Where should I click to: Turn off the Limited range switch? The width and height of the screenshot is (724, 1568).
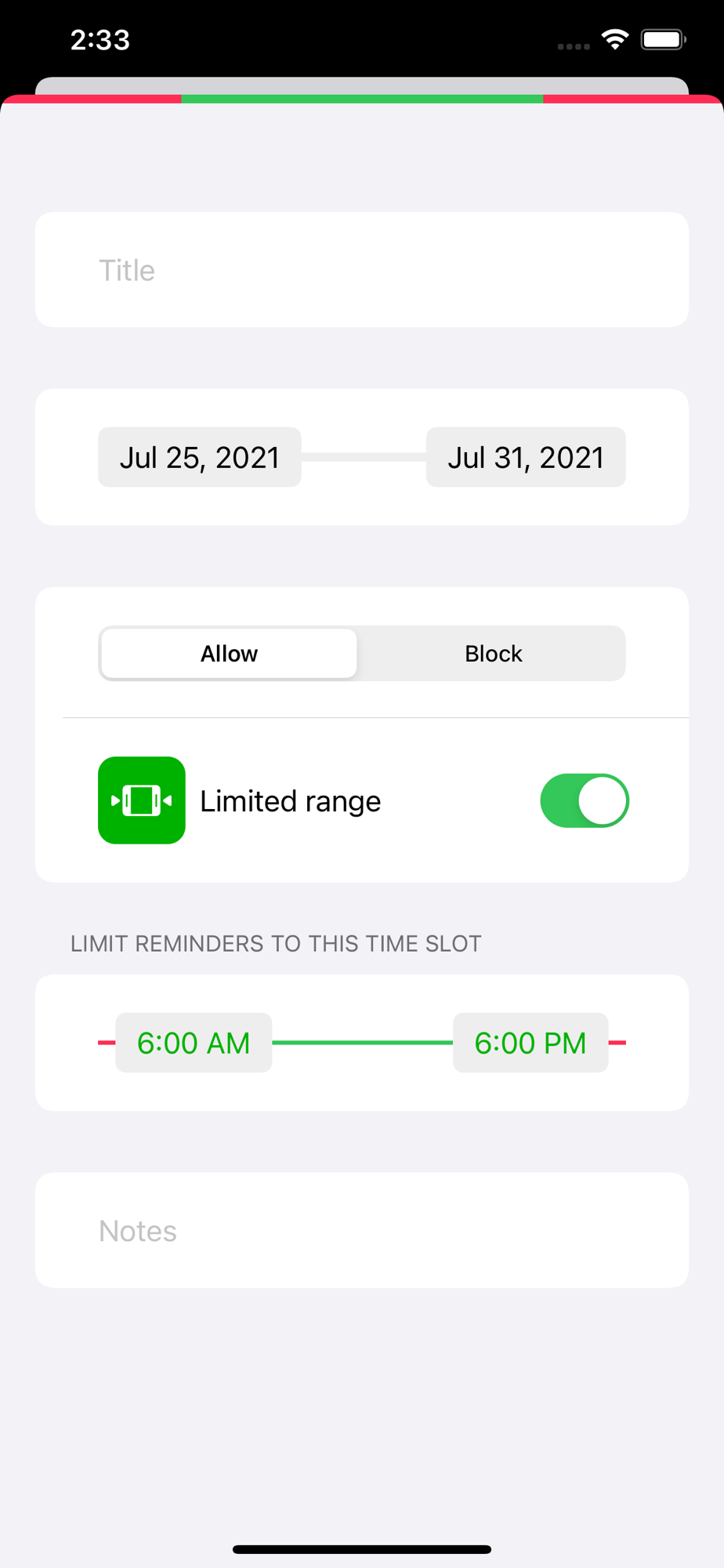(x=585, y=800)
